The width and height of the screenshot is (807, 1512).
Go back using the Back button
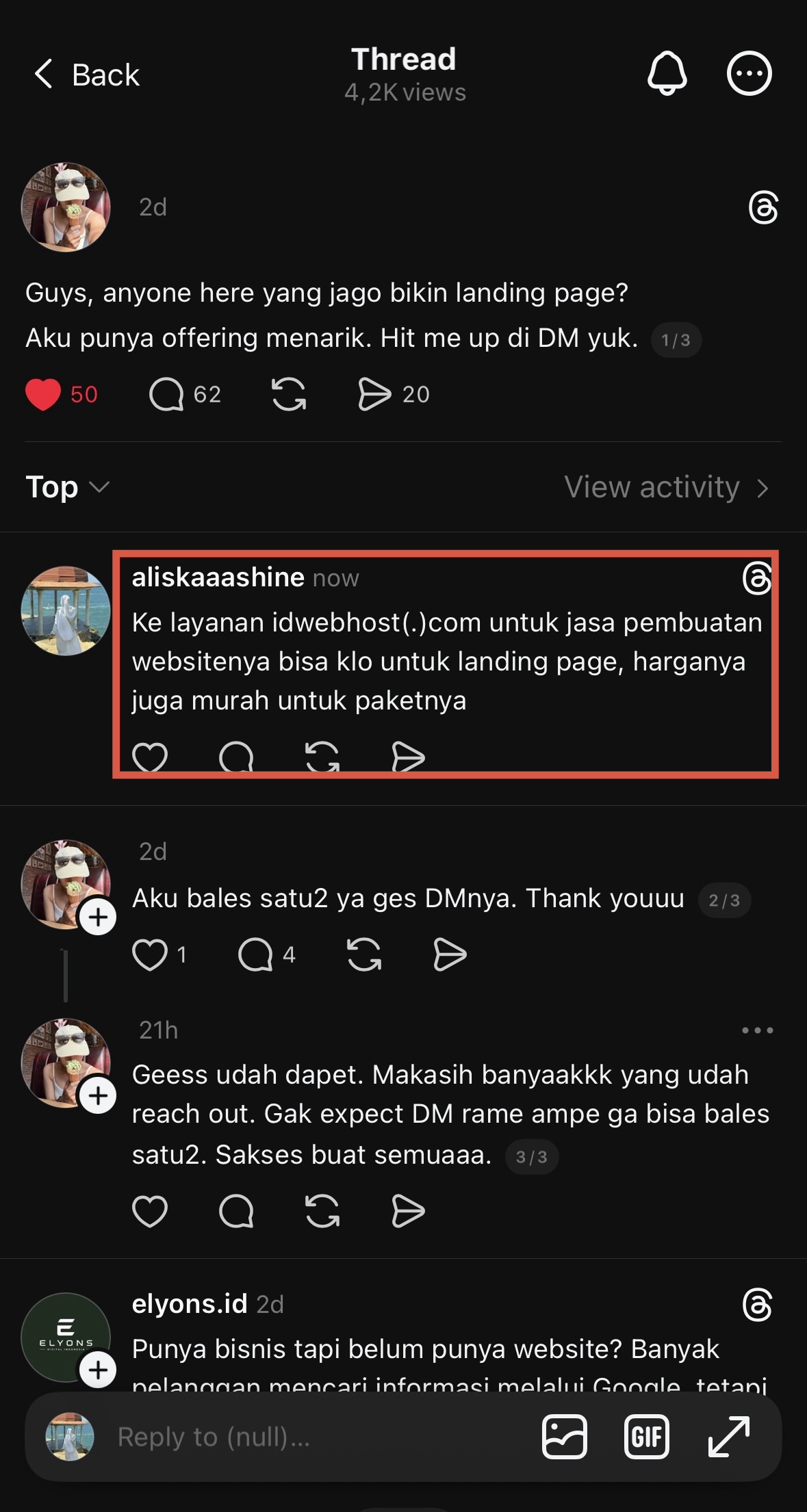87,75
